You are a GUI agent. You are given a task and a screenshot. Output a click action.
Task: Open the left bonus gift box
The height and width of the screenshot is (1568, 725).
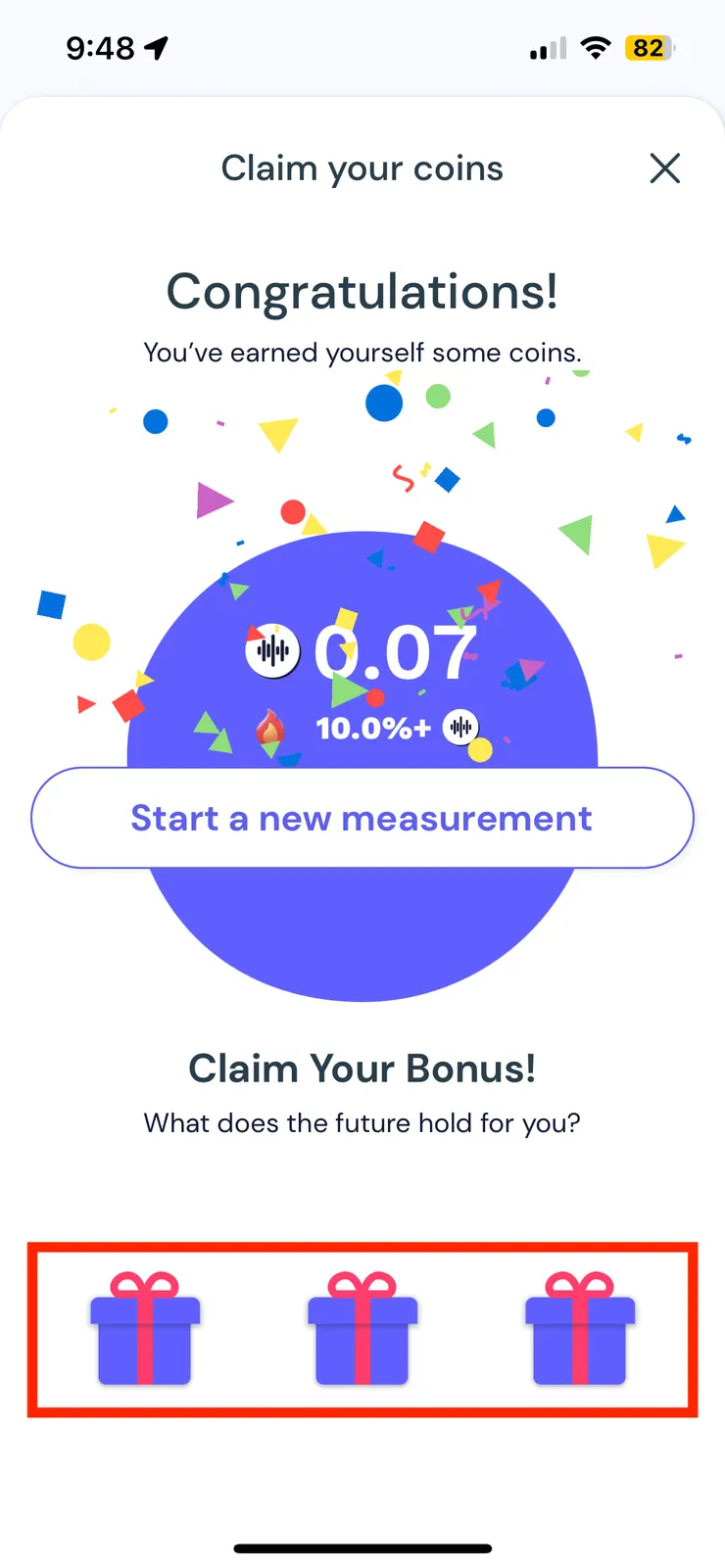pos(145,1330)
